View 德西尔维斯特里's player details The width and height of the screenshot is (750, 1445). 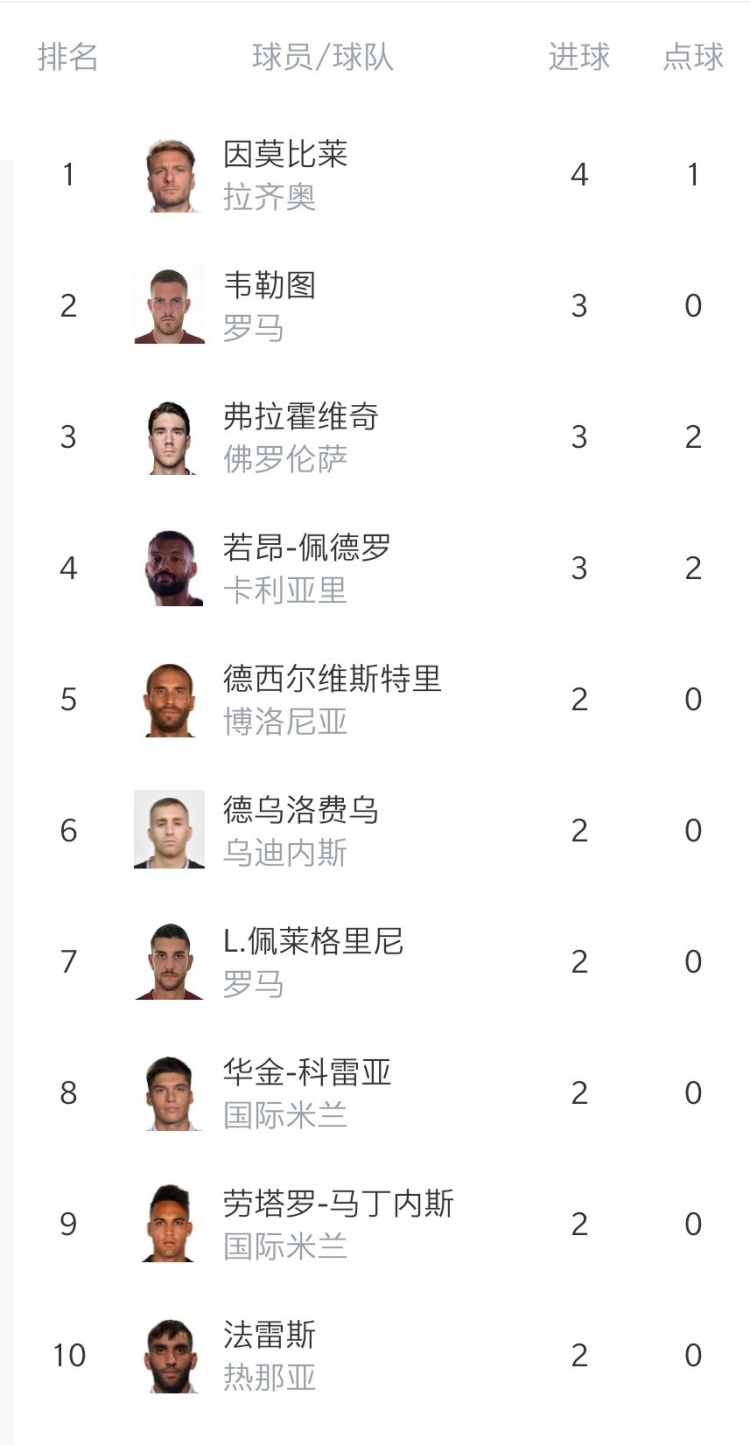click(382, 699)
